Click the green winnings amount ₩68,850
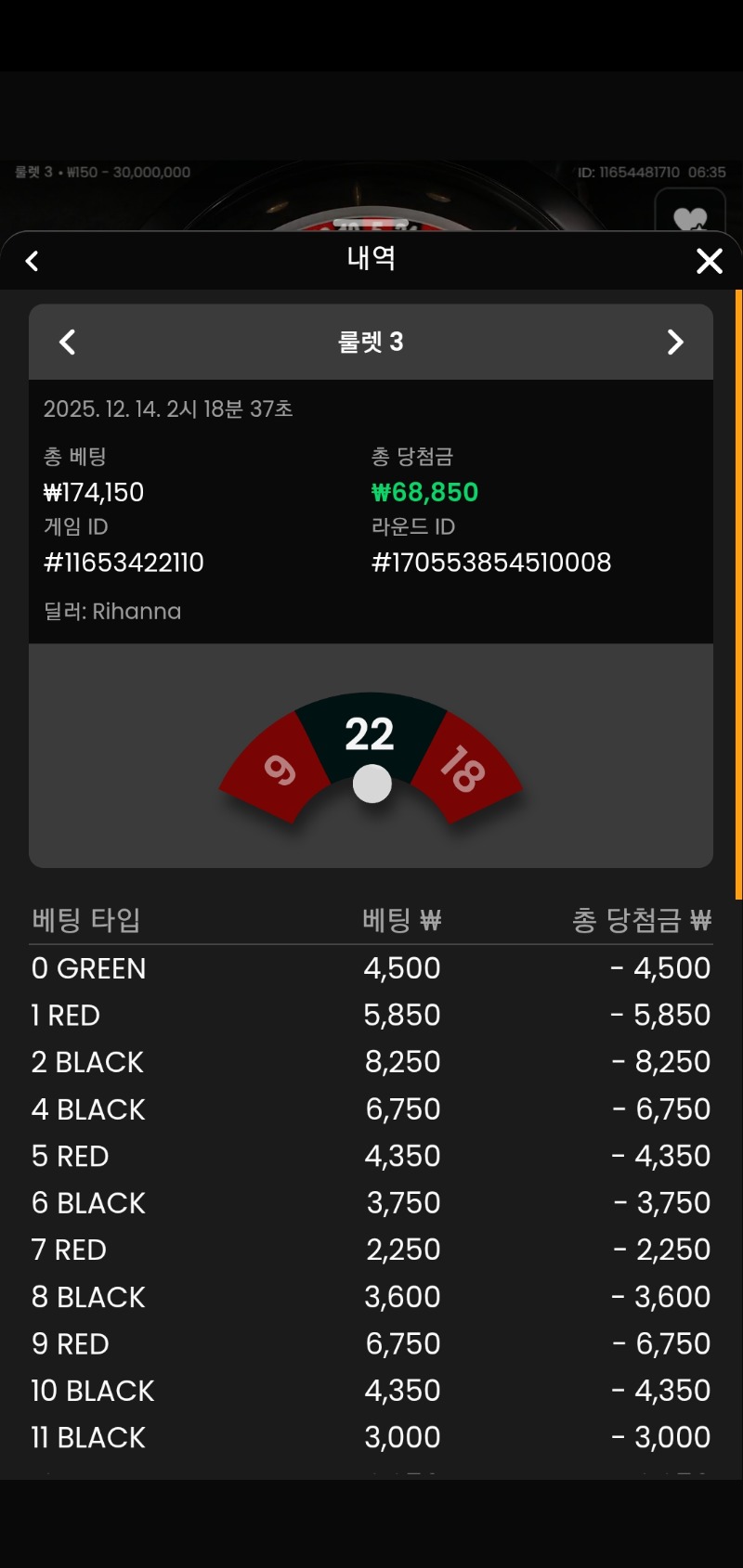This screenshot has width=743, height=1568. (x=424, y=492)
